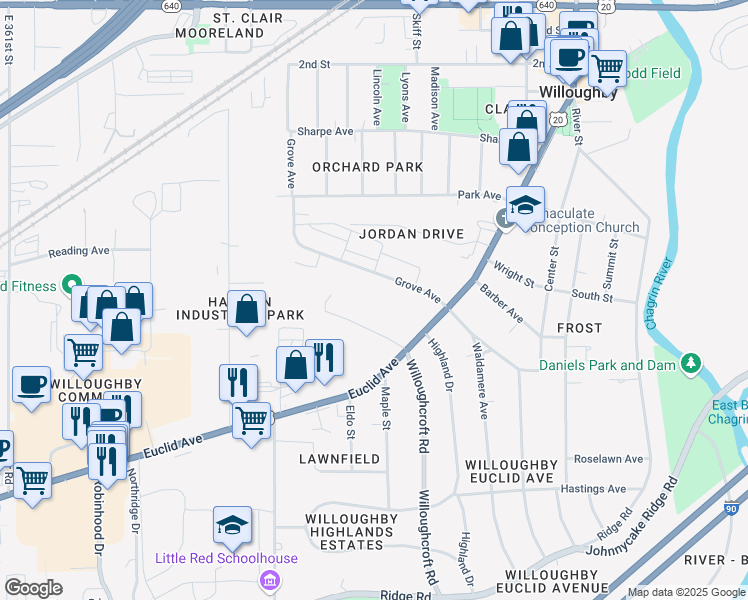Tap the Little Red Schoolhouse museum pin
Image resolution: width=748 pixels, height=600 pixels.
click(269, 579)
